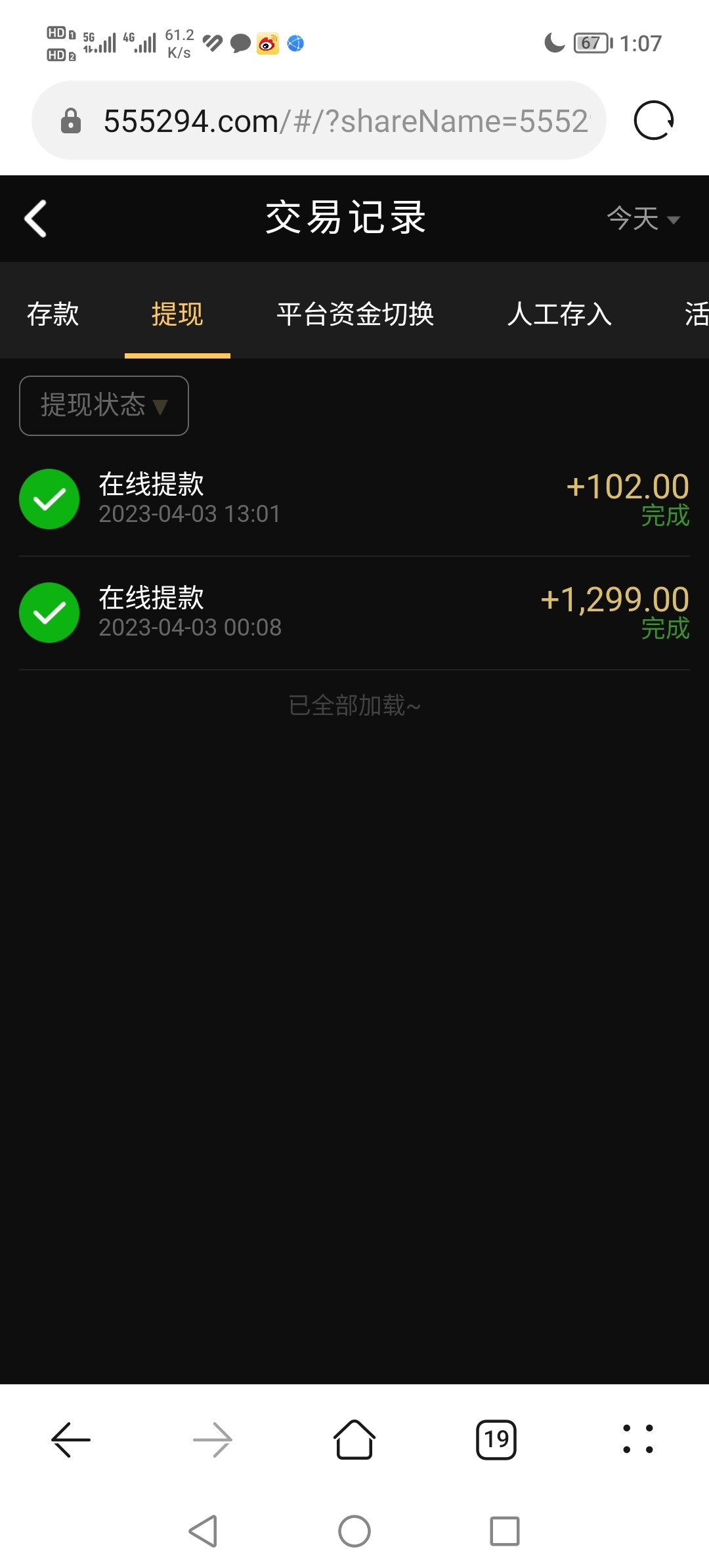Open the browser four-dot menu
Image resolution: width=709 pixels, height=1568 pixels.
pyautogui.click(x=637, y=1439)
